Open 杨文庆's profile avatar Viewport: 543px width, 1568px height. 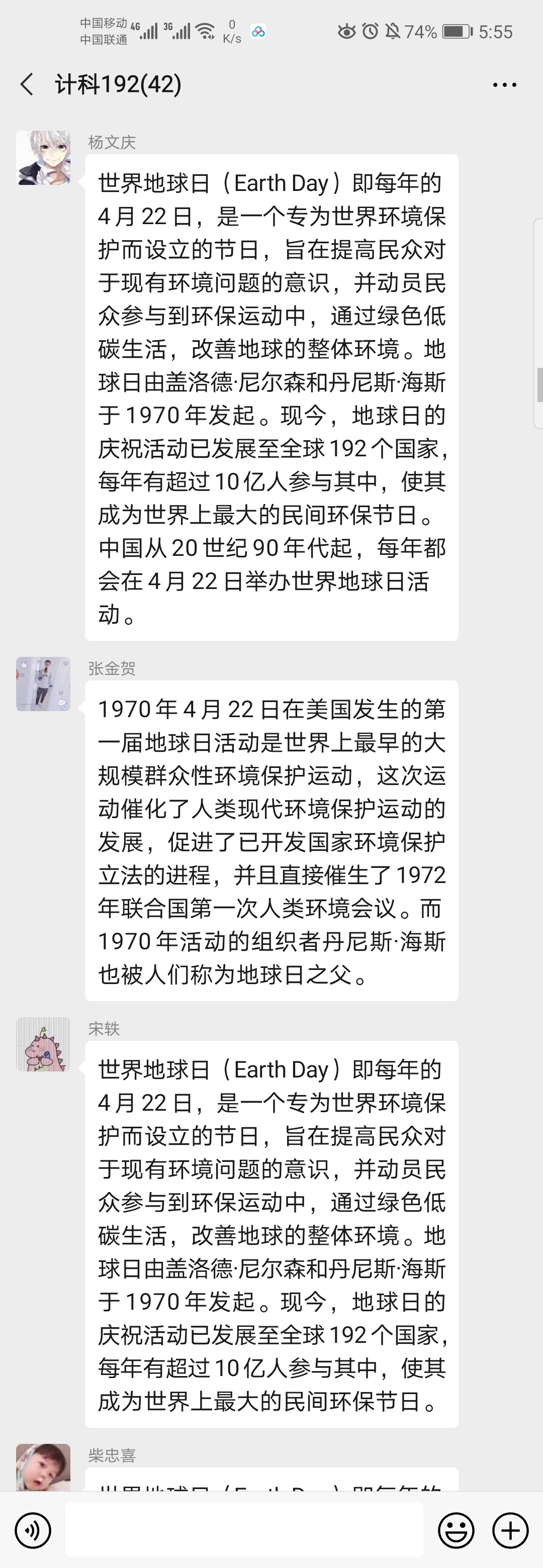[x=43, y=158]
